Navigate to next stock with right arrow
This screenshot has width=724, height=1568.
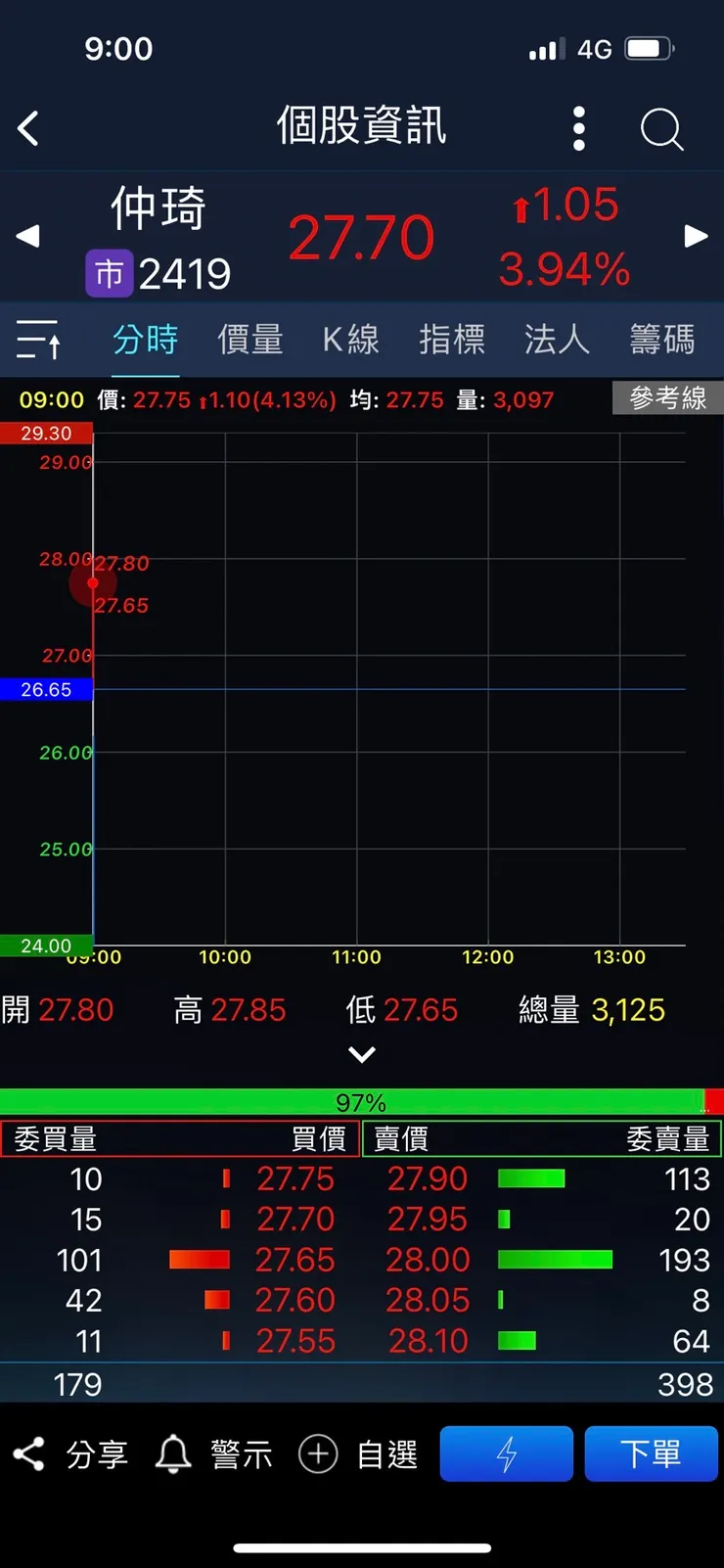tap(696, 236)
